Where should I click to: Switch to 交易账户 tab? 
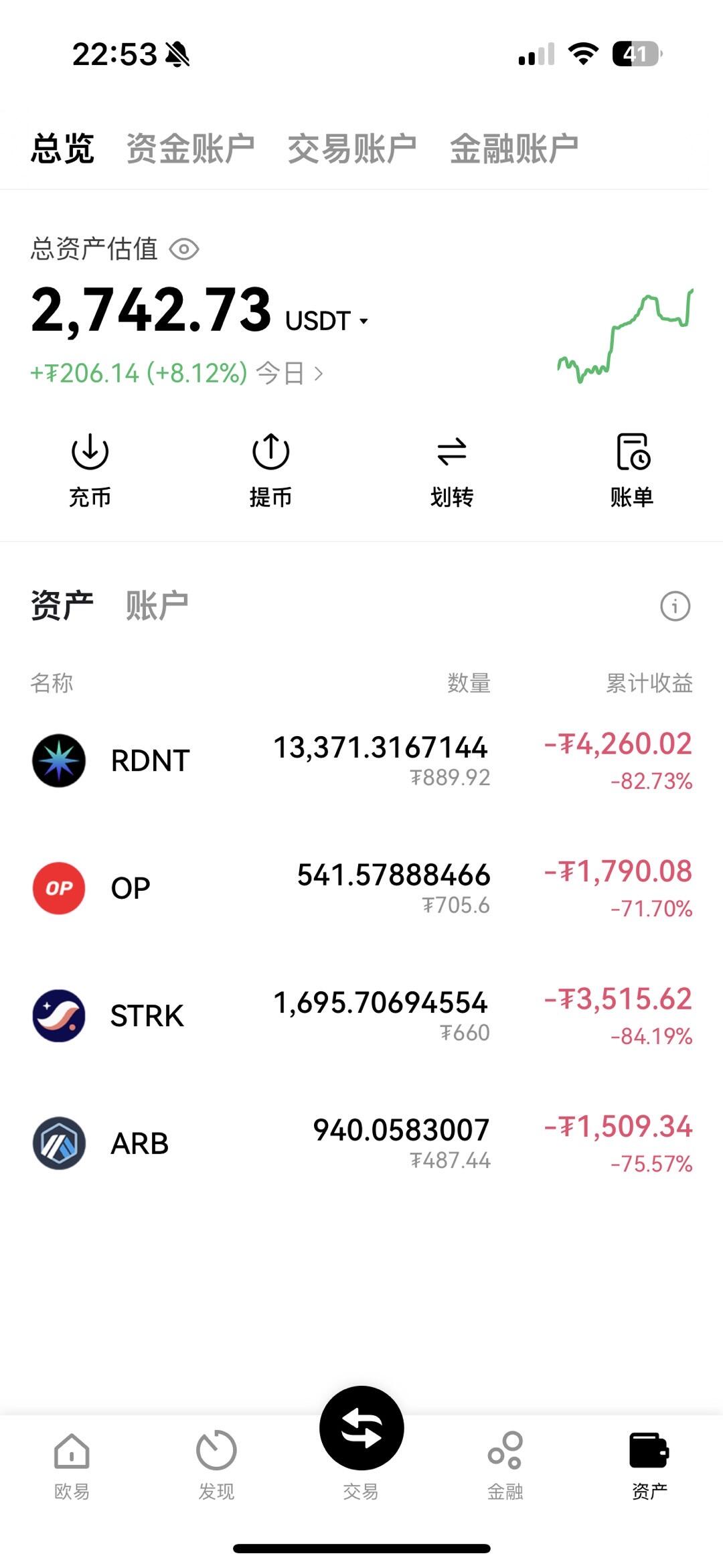[x=352, y=149]
